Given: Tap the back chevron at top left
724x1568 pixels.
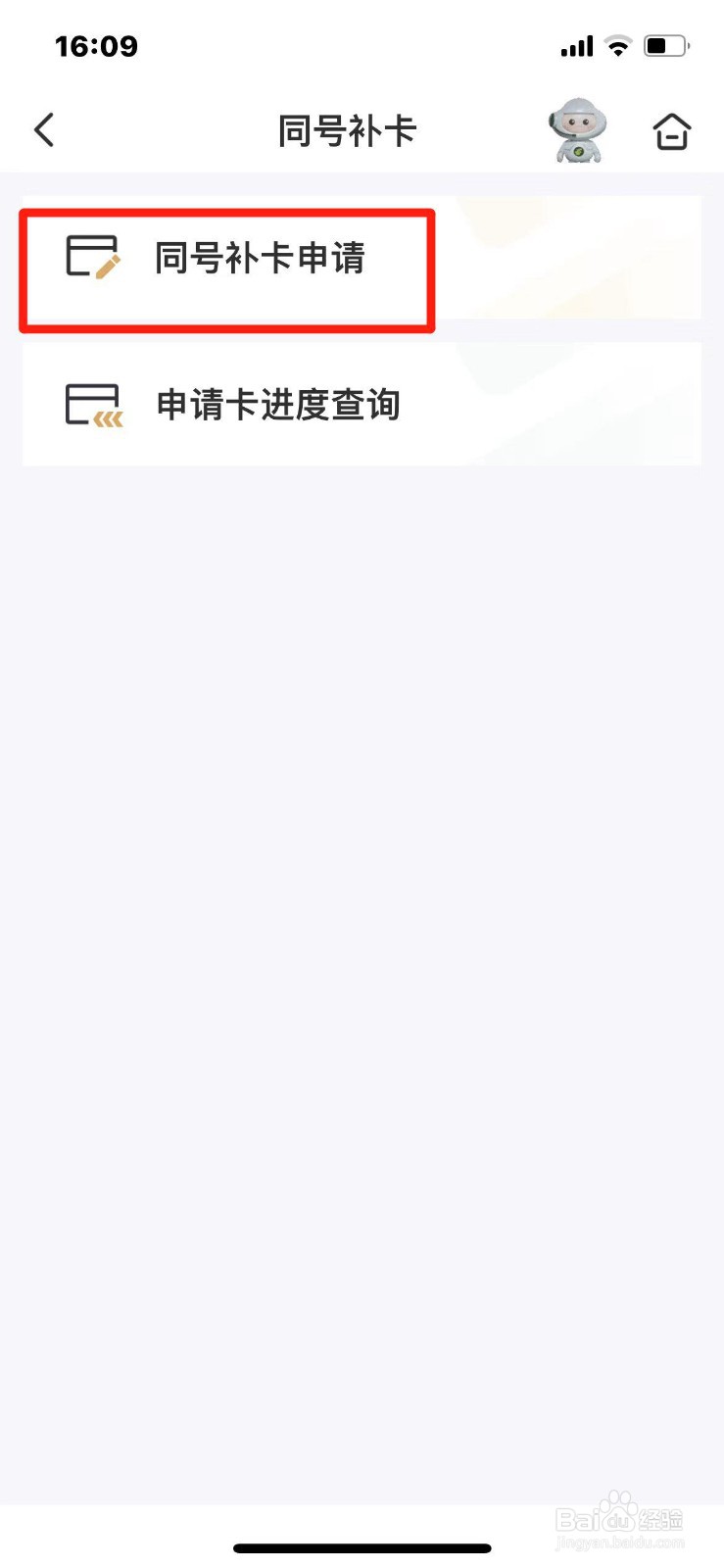Looking at the screenshot, I should 43,128.
